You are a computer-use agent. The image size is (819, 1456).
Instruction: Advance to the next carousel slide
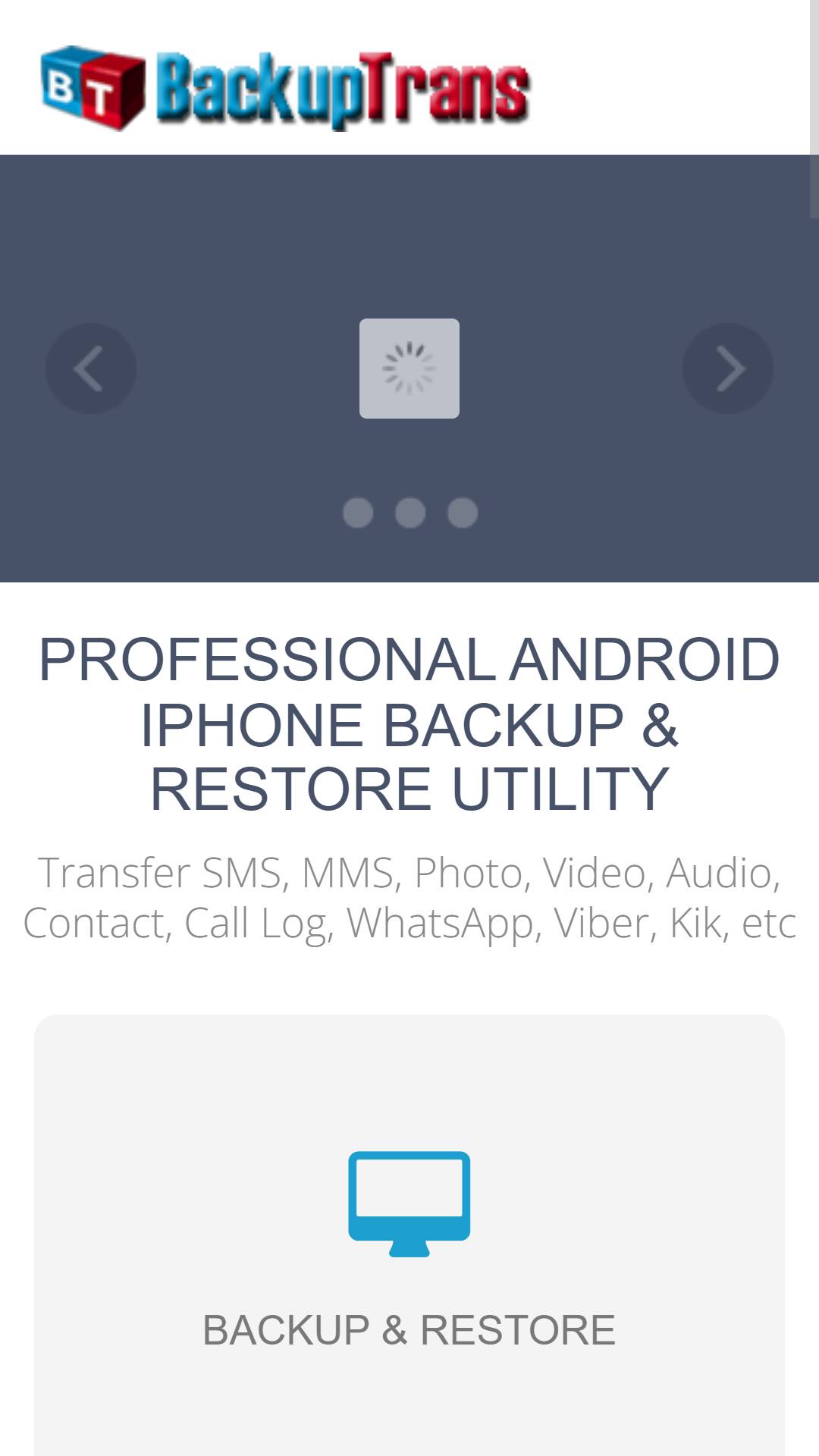(728, 369)
